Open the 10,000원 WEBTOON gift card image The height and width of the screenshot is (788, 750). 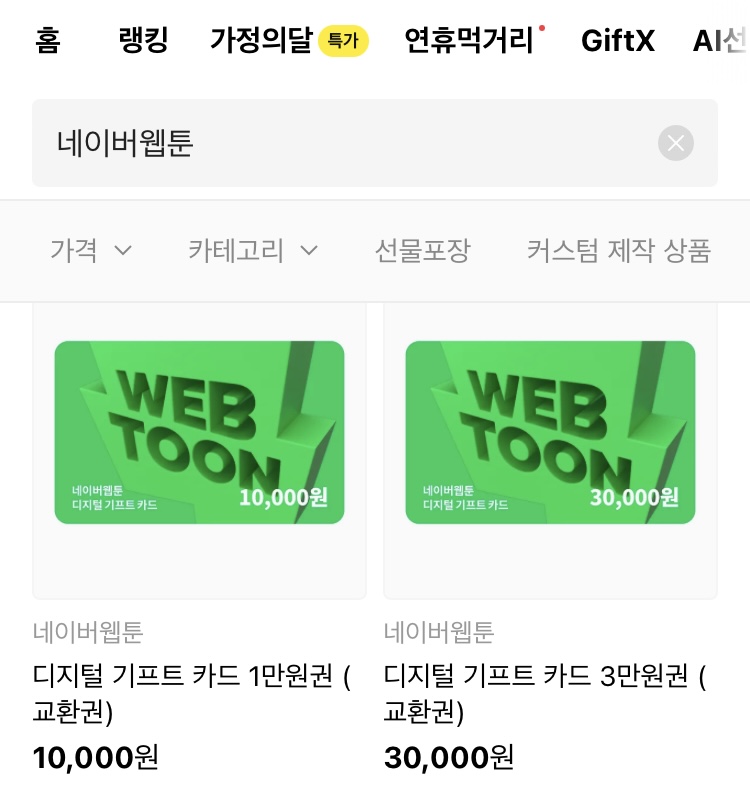(x=199, y=432)
